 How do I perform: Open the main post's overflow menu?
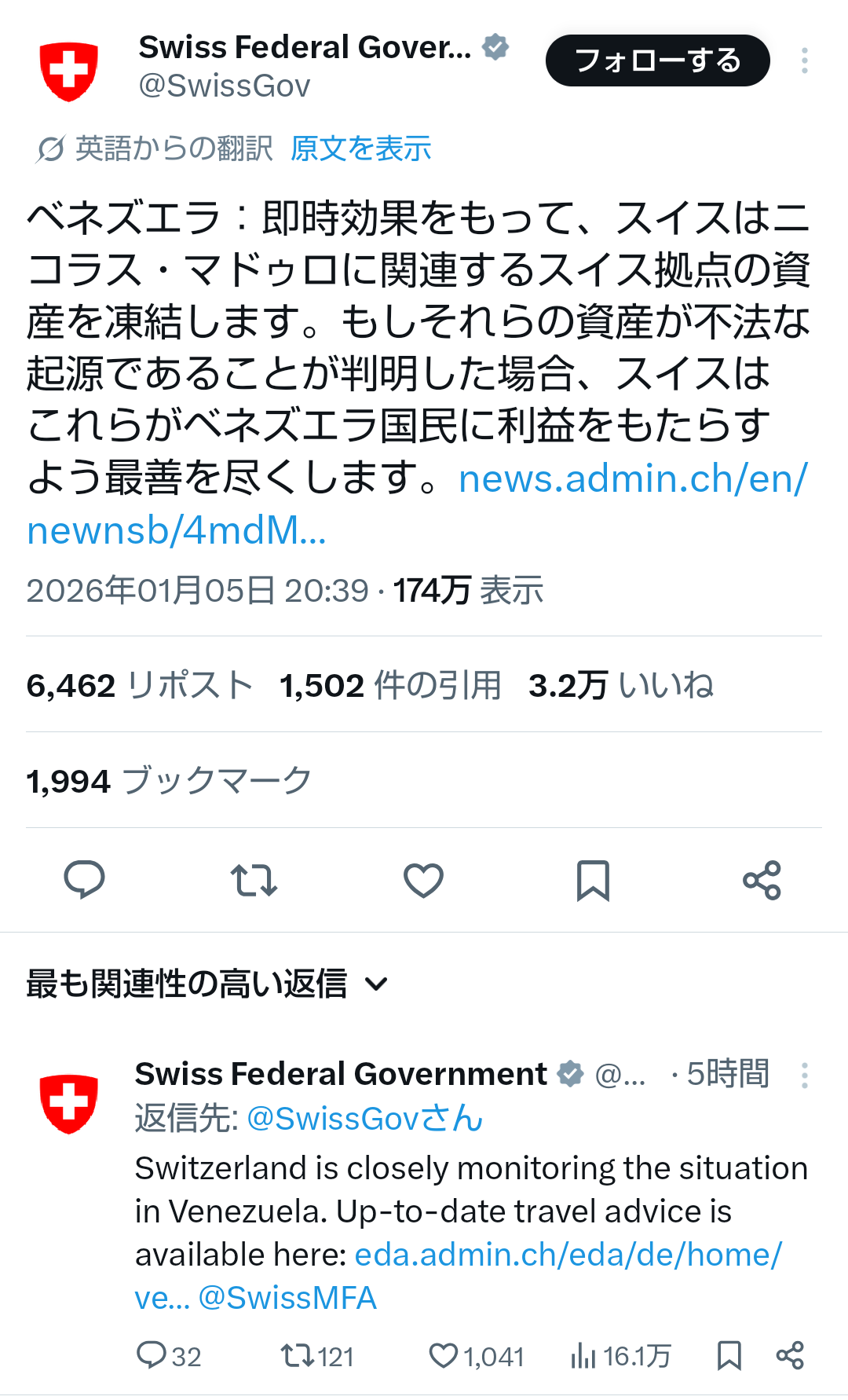click(804, 60)
